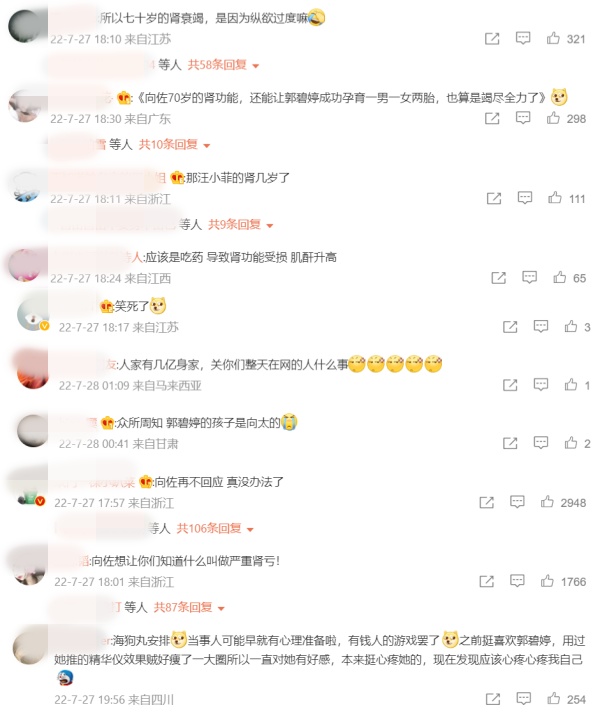Viewport: 600px width, 712px height.
Task: Reply to the 应该是吃药 comment
Action: [x=528, y=277]
